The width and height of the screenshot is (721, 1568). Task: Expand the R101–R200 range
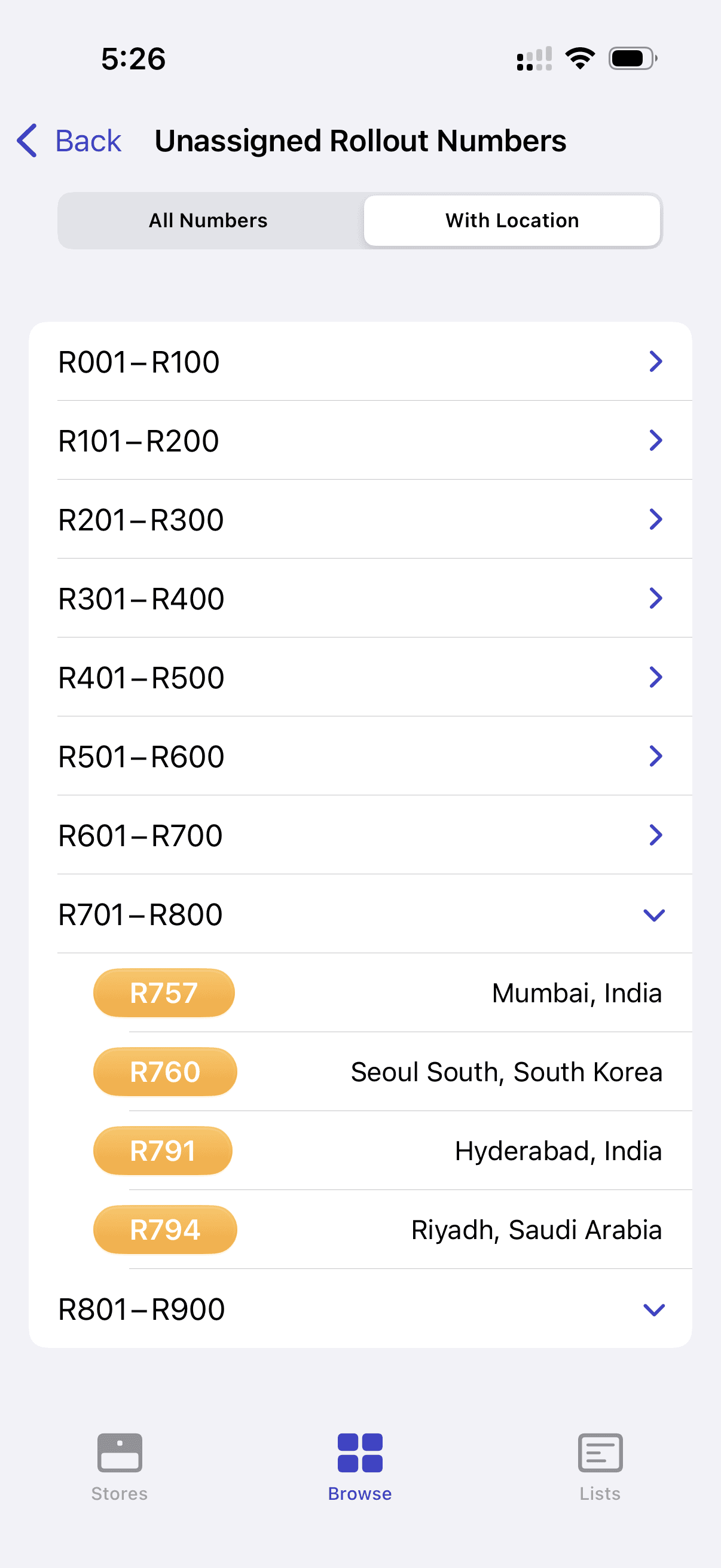coord(360,441)
